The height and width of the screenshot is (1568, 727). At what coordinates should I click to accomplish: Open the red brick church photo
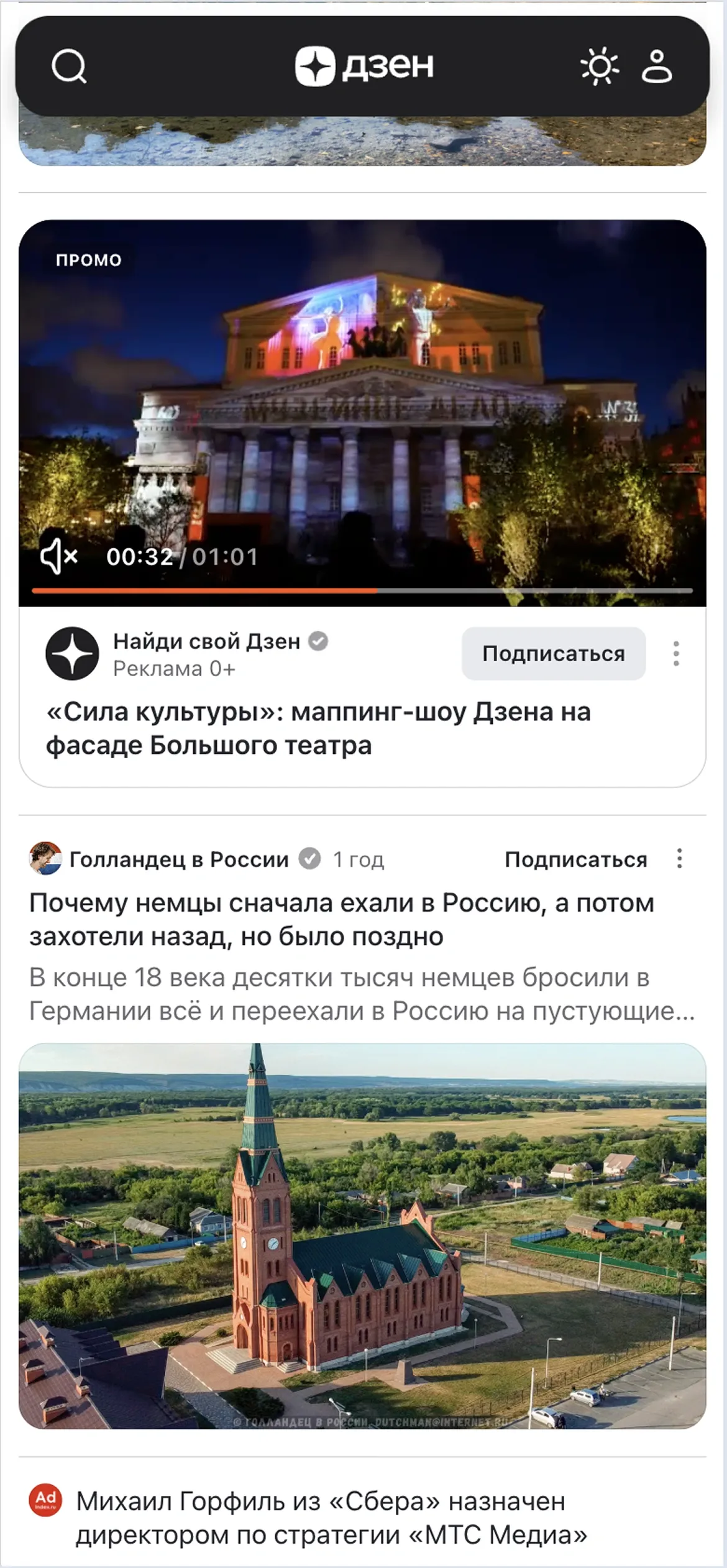(x=362, y=1237)
